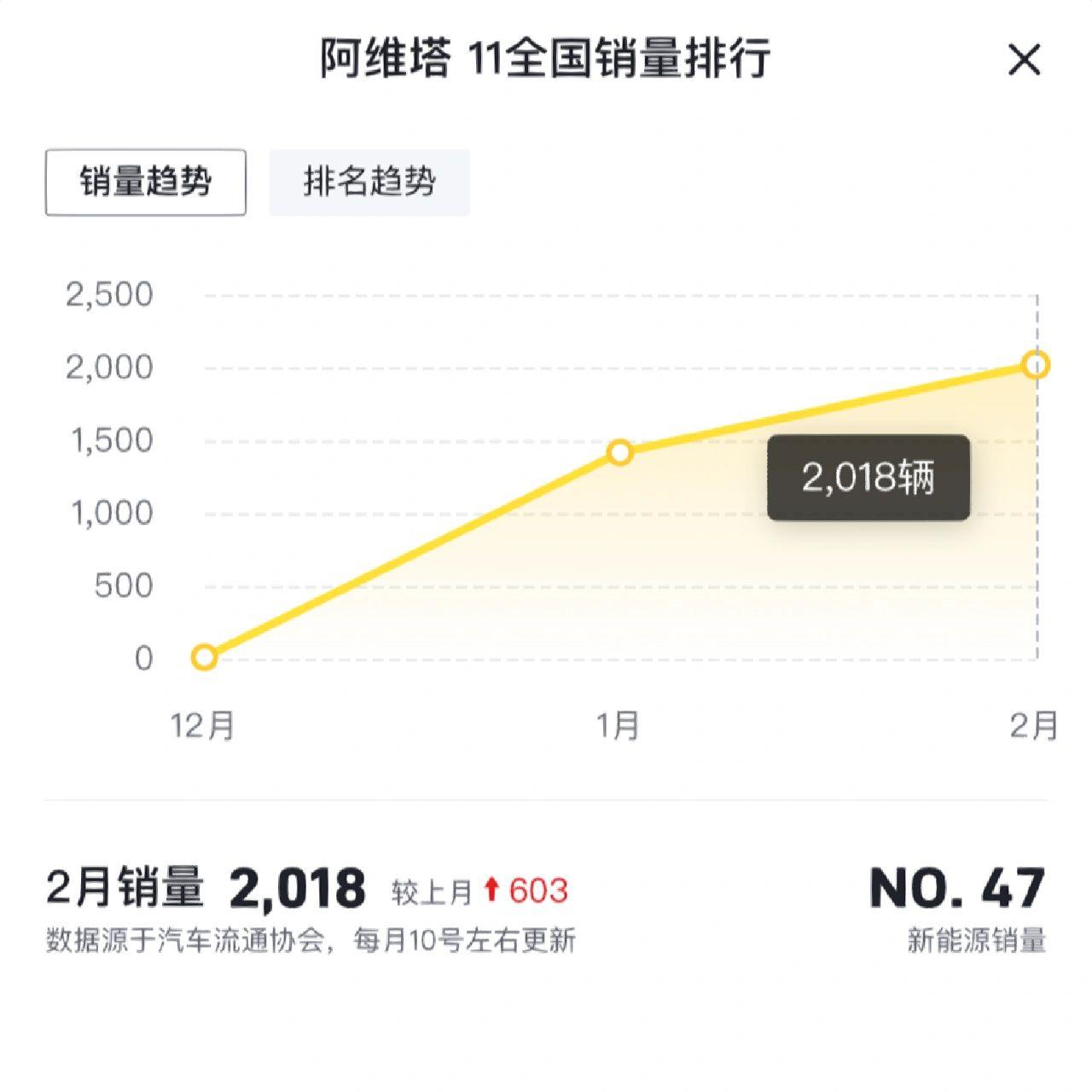Close the sales ranking dialog
Viewport: 1092px width, 1092px height.
pyautogui.click(x=1024, y=60)
